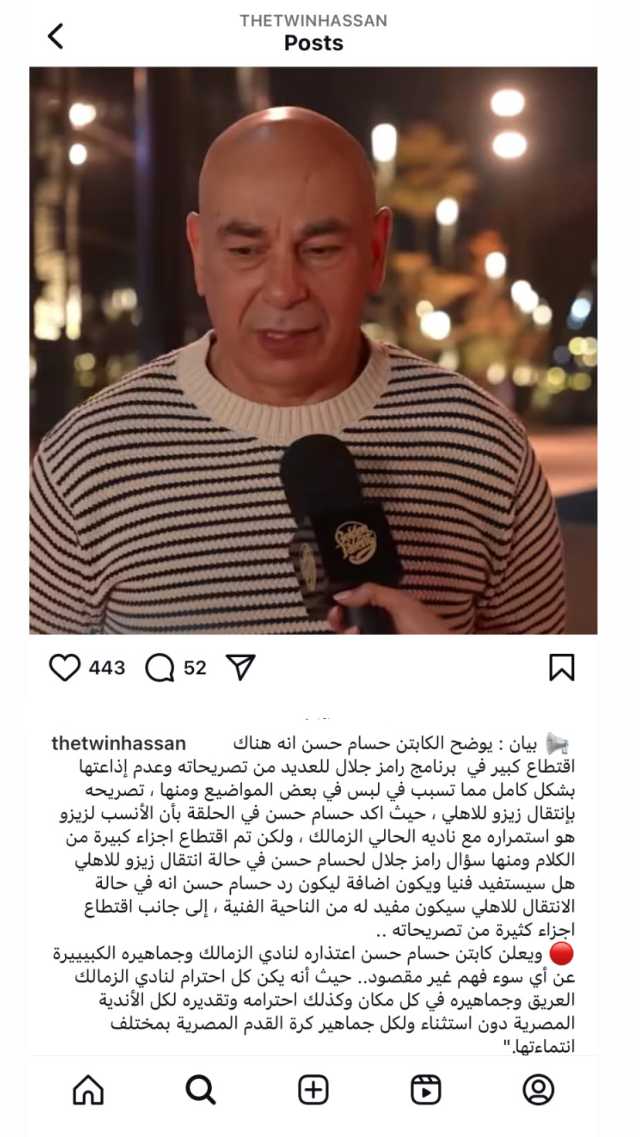Switch to the Search tab
The height and width of the screenshot is (1137, 640).
coord(201,1089)
